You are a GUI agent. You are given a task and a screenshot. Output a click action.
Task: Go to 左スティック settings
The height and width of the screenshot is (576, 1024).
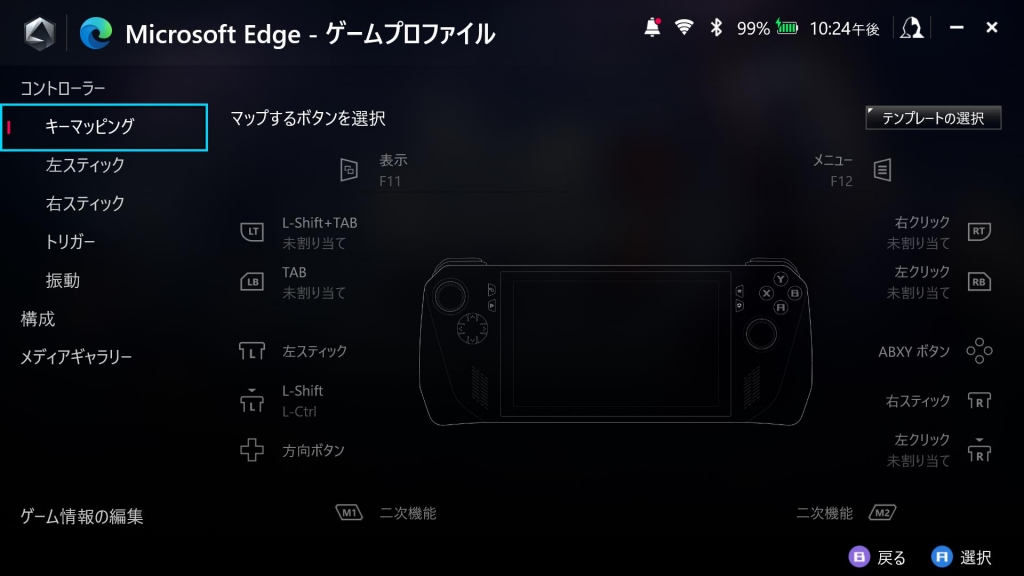click(x=85, y=165)
